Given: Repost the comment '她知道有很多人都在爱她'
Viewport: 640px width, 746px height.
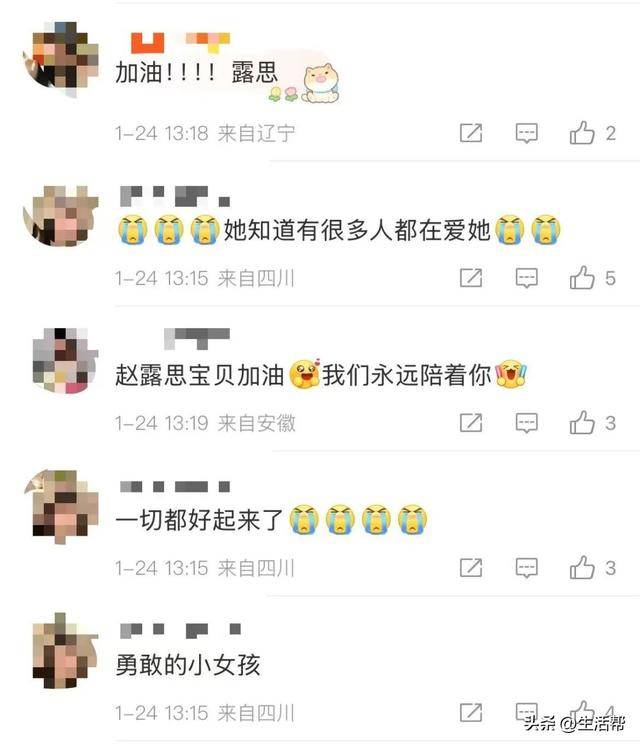Looking at the screenshot, I should tap(471, 278).
